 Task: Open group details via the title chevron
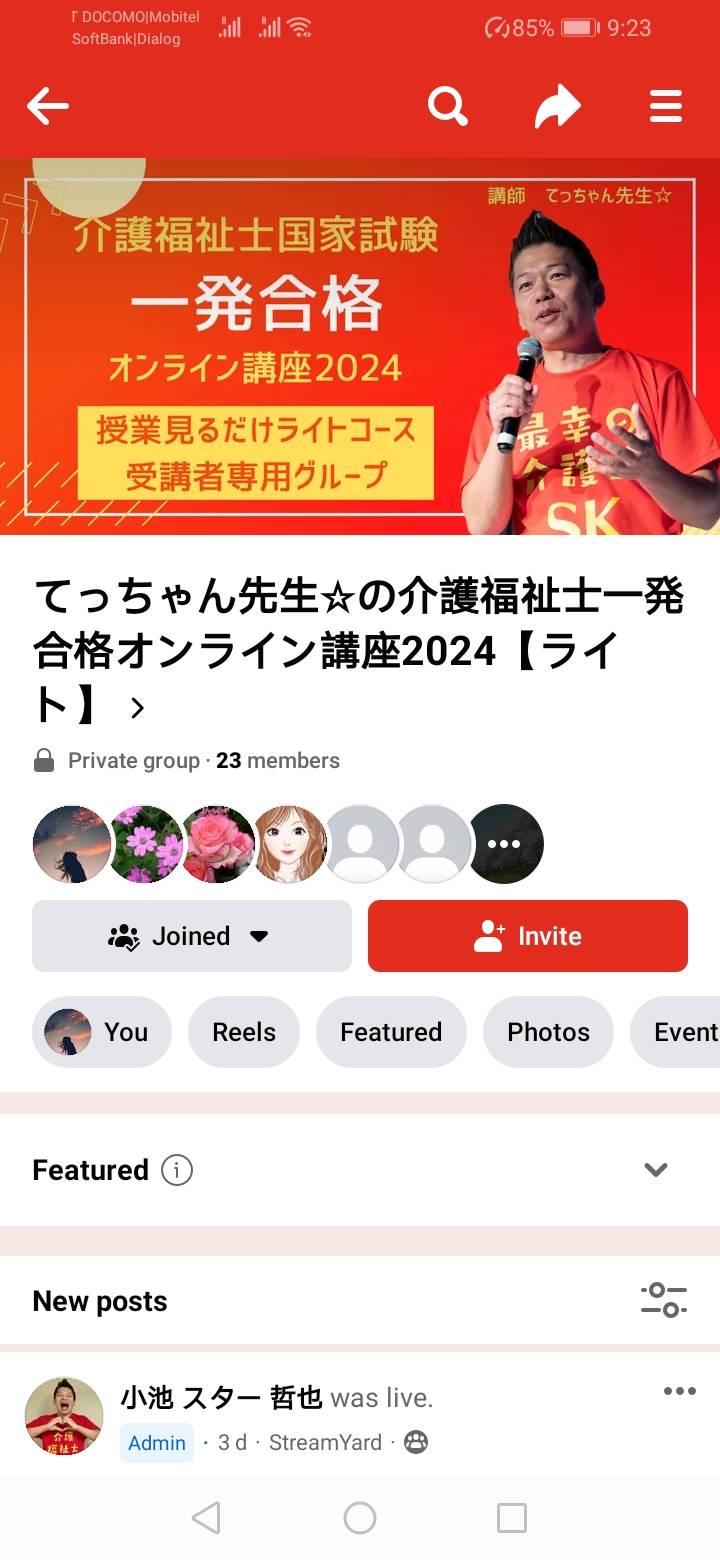[x=138, y=708]
